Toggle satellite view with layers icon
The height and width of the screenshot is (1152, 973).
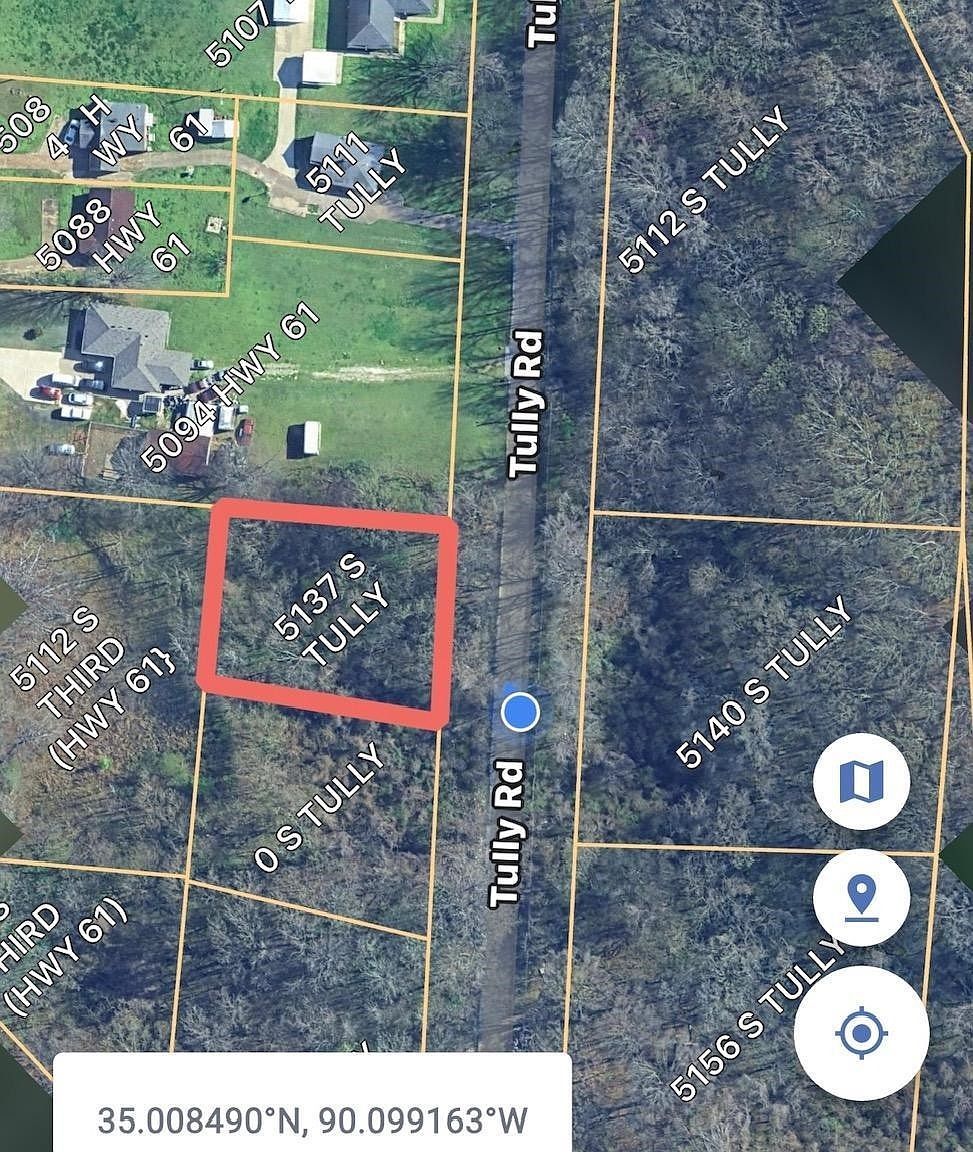(861, 782)
